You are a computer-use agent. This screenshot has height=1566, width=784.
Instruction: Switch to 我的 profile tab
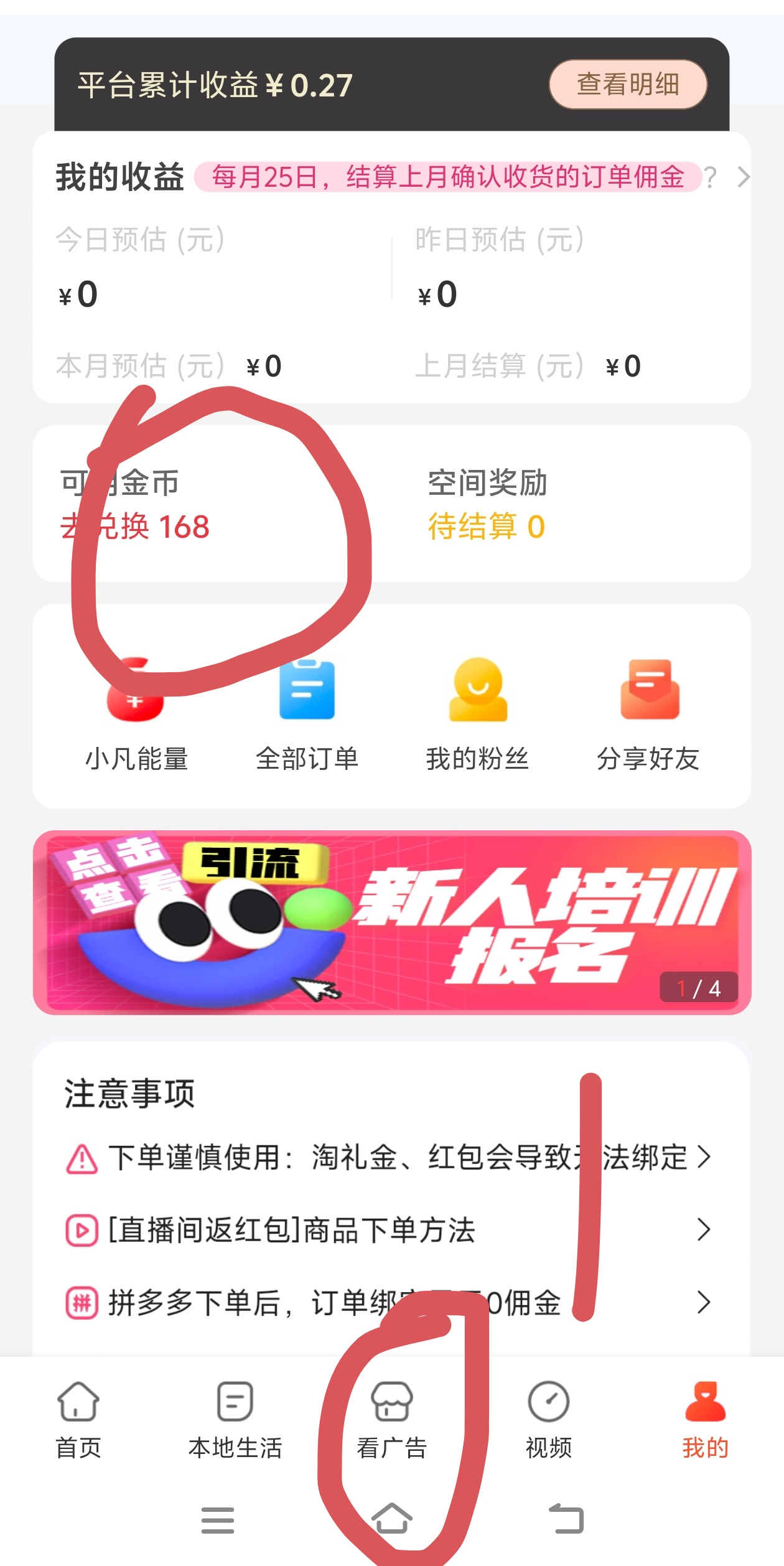pos(703,1400)
